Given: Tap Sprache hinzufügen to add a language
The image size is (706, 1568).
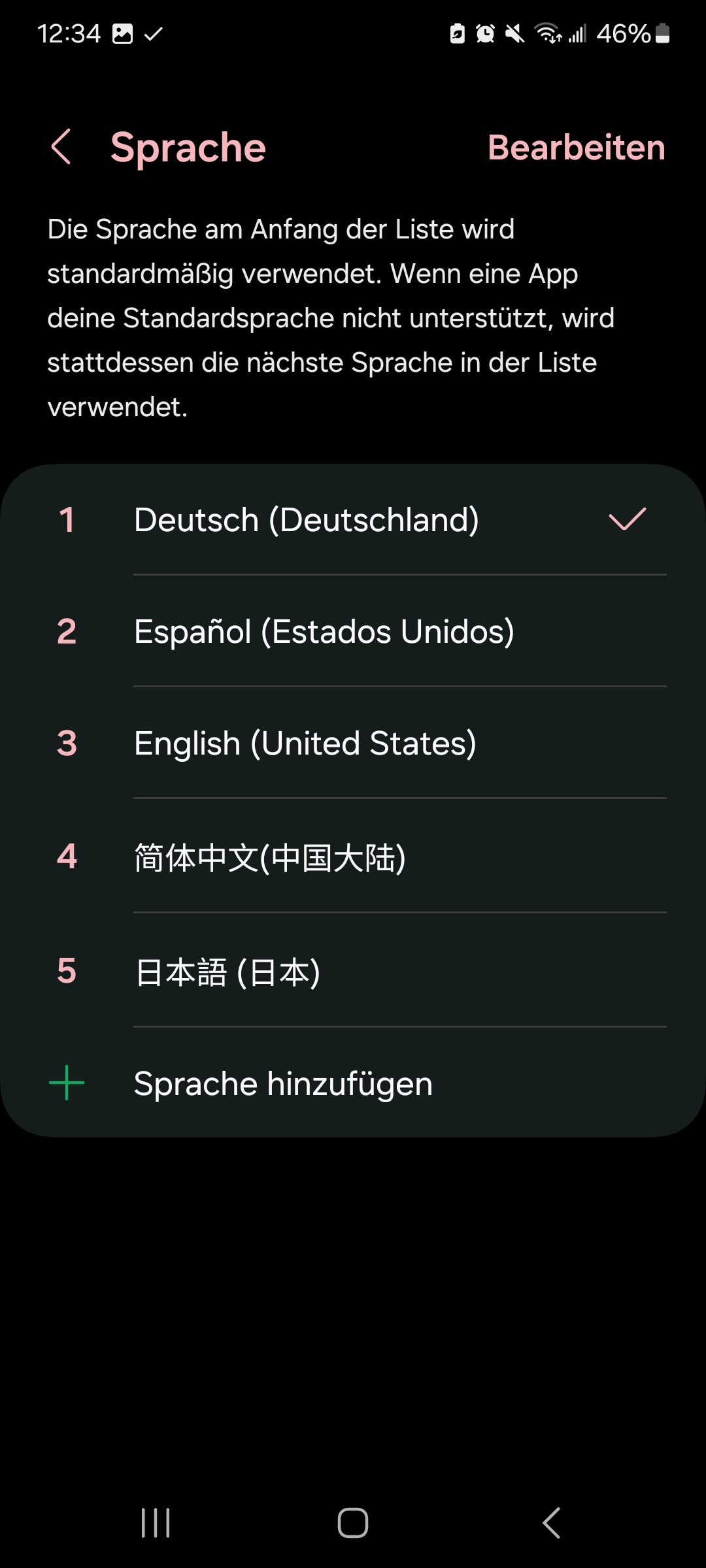Looking at the screenshot, I should click(353, 1083).
